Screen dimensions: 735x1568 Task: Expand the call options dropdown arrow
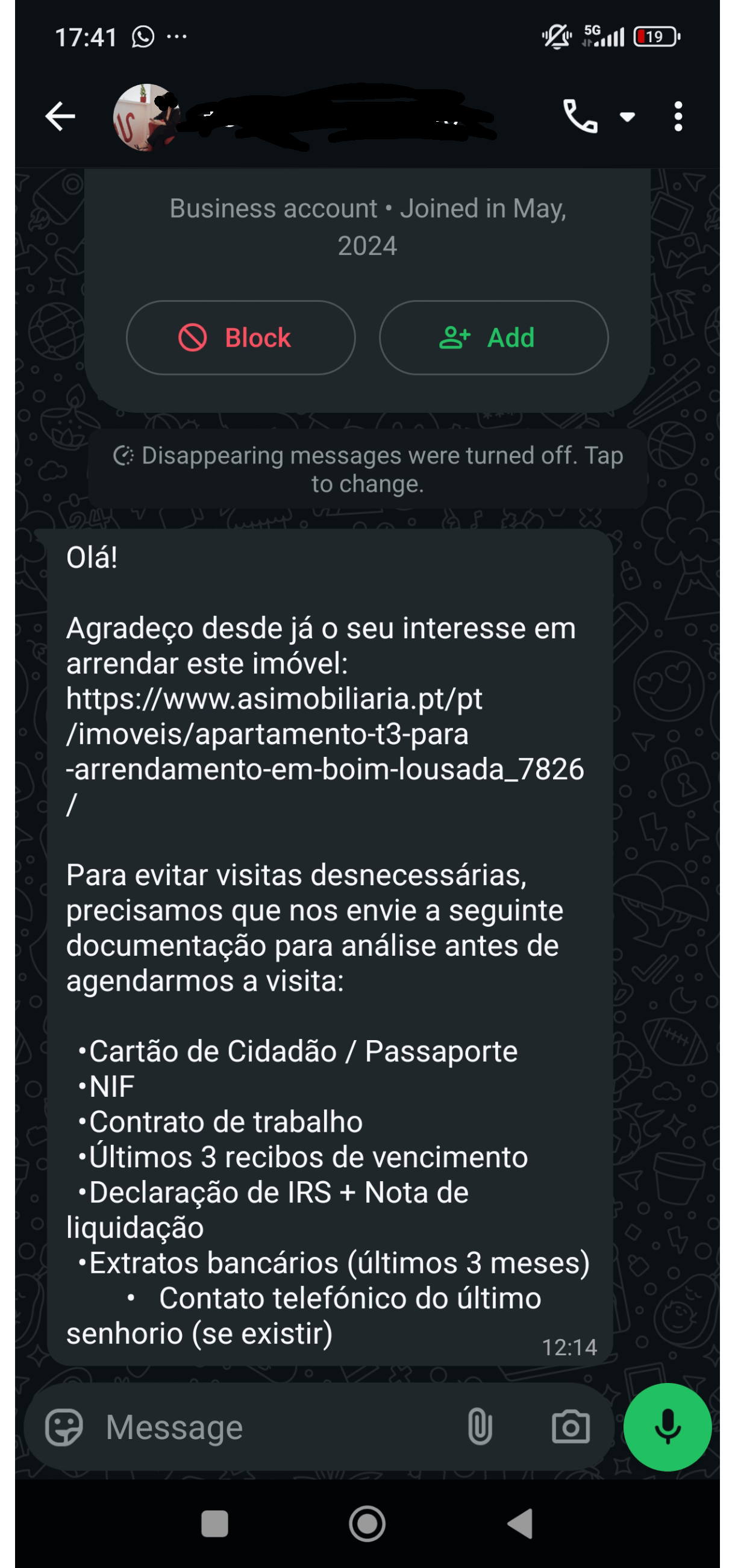coord(627,117)
